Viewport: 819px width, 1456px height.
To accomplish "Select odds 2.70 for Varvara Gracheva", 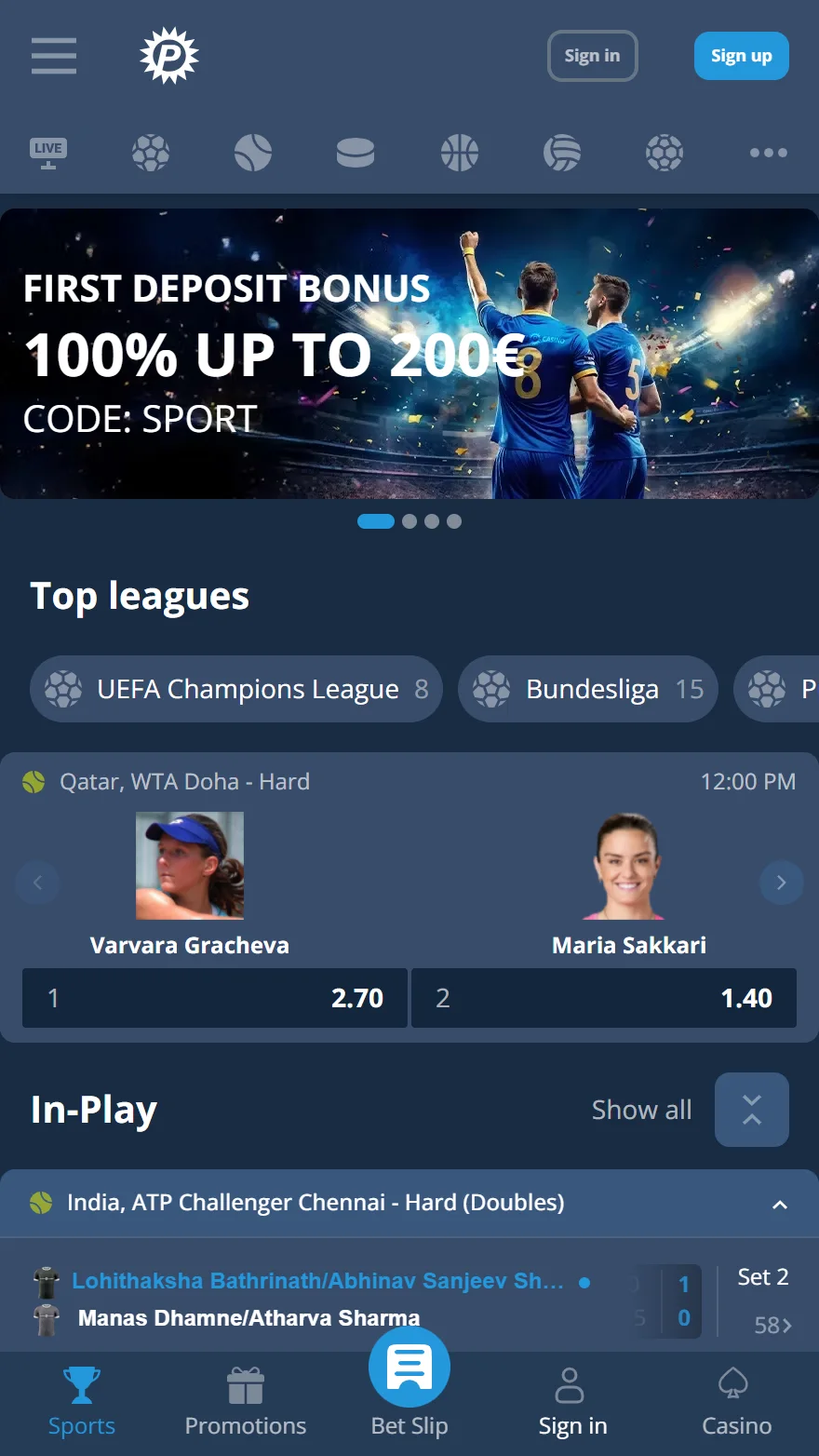I will (214, 998).
